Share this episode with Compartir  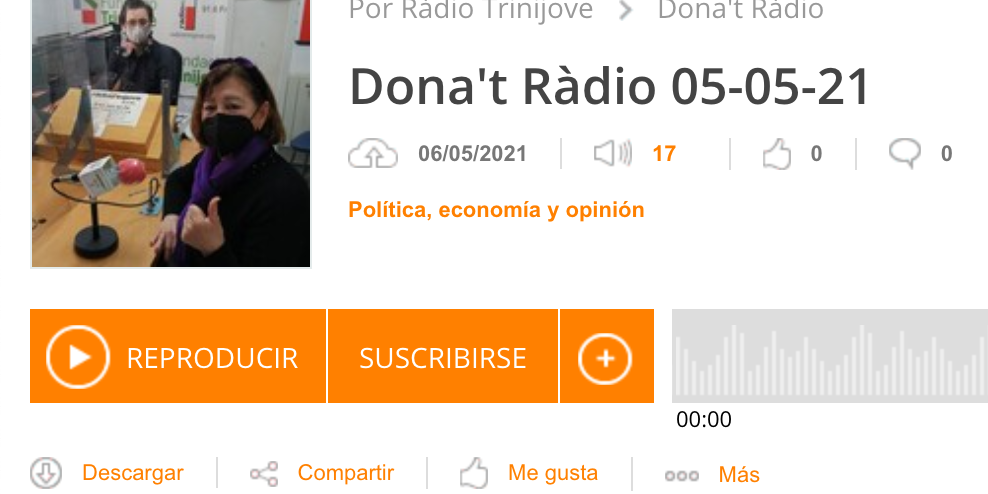tap(345, 473)
